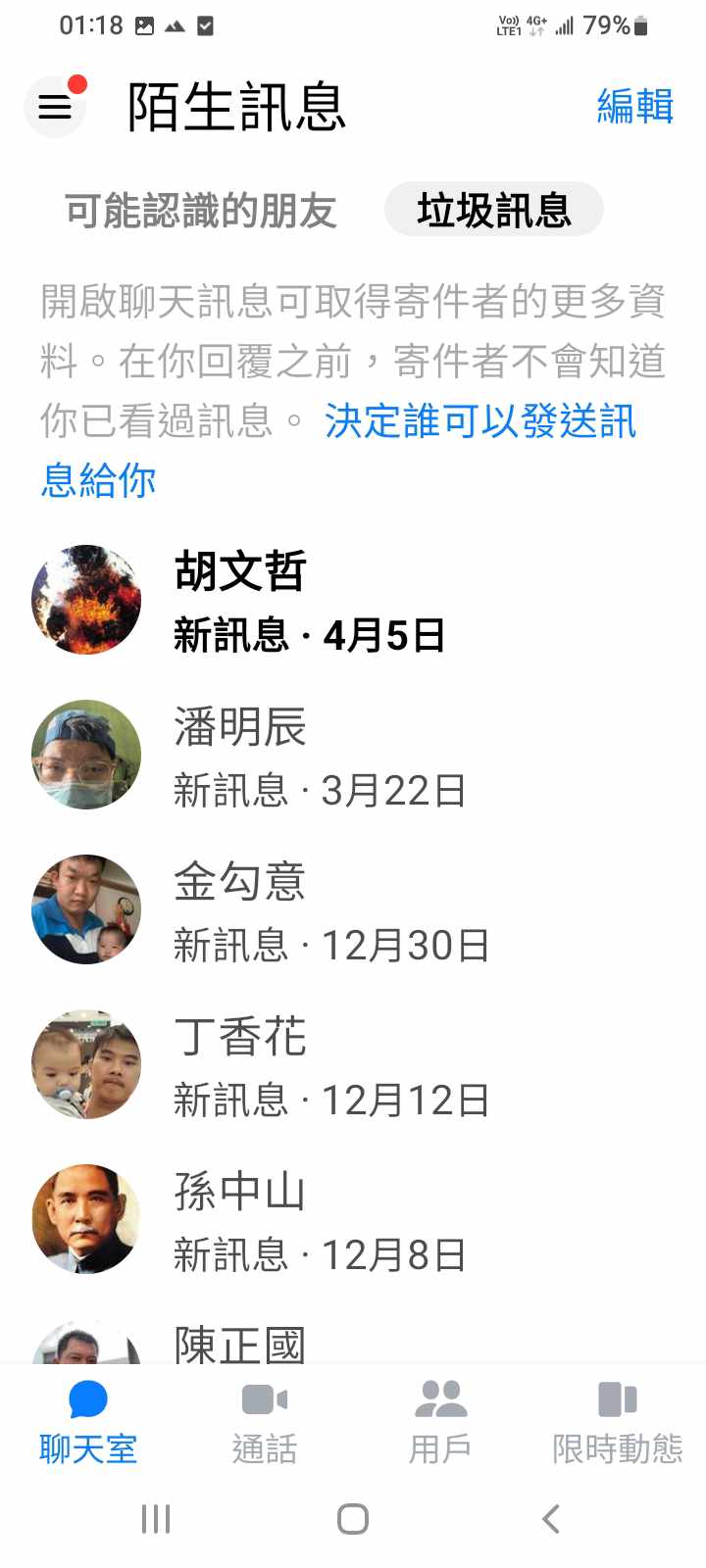The image size is (706, 1568).
Task: Tap the 編輯 edit button
Action: click(634, 106)
